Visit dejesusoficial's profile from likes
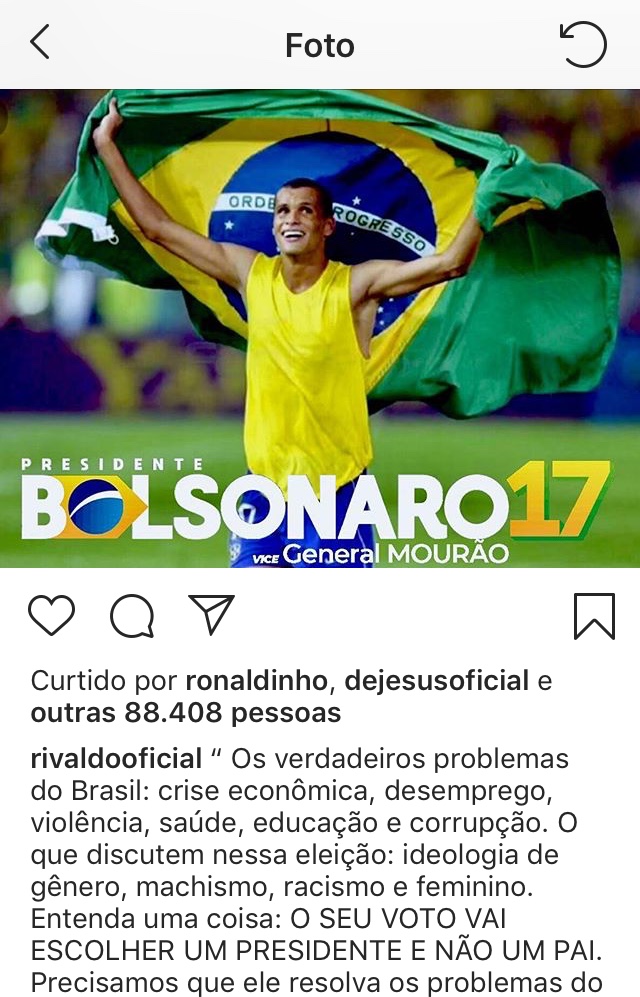Image resolution: width=640 pixels, height=997 pixels. point(436,682)
